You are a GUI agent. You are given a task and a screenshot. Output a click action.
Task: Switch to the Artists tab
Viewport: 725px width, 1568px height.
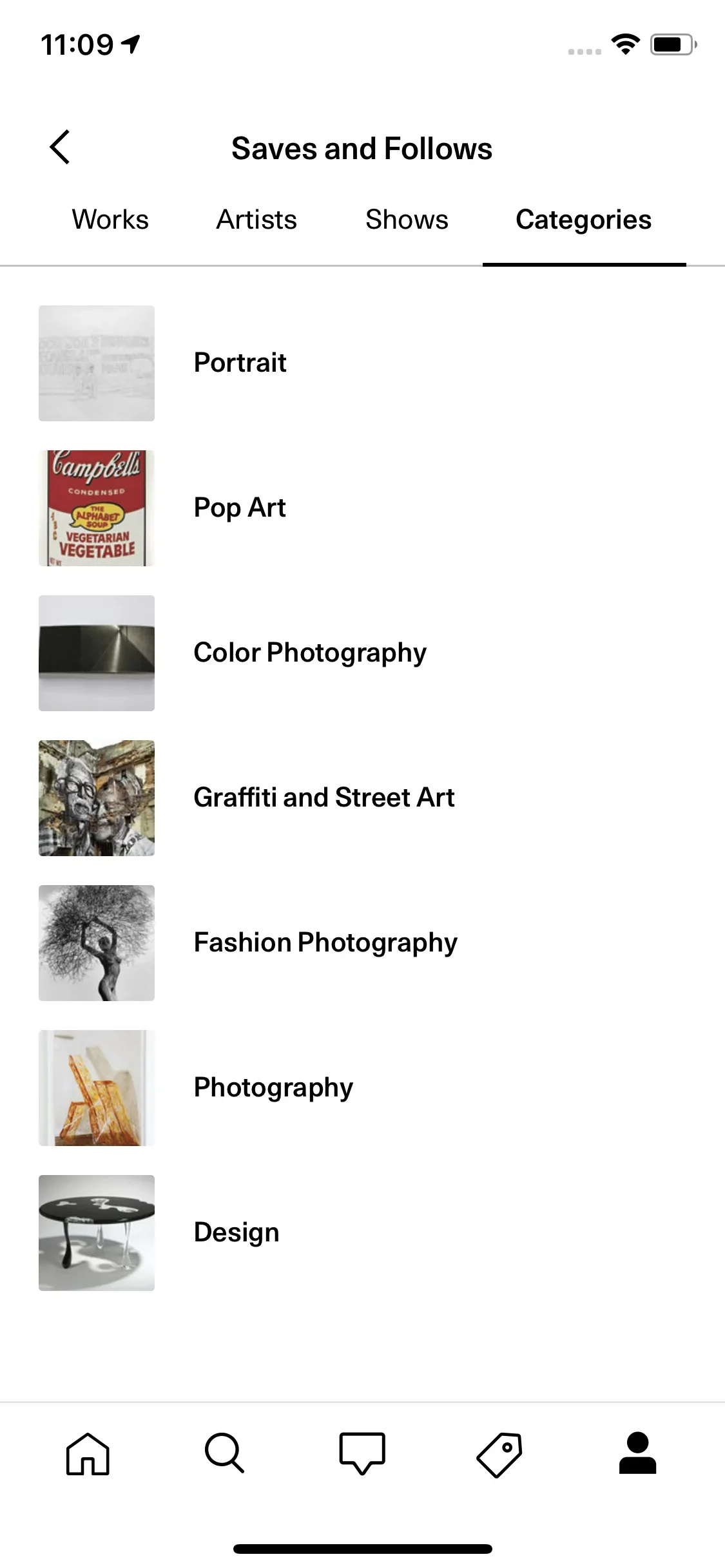[x=256, y=220]
